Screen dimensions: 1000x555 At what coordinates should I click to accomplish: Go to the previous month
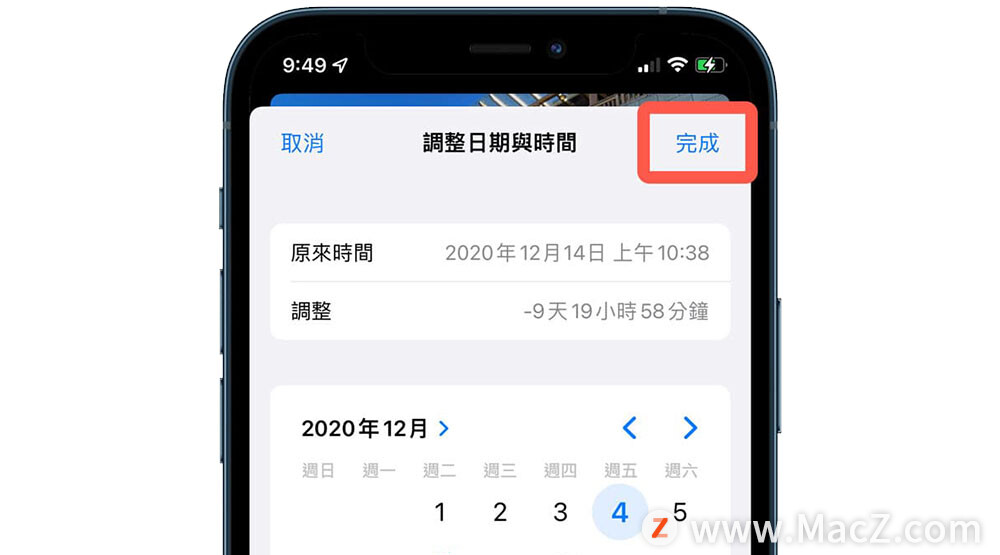click(x=629, y=429)
